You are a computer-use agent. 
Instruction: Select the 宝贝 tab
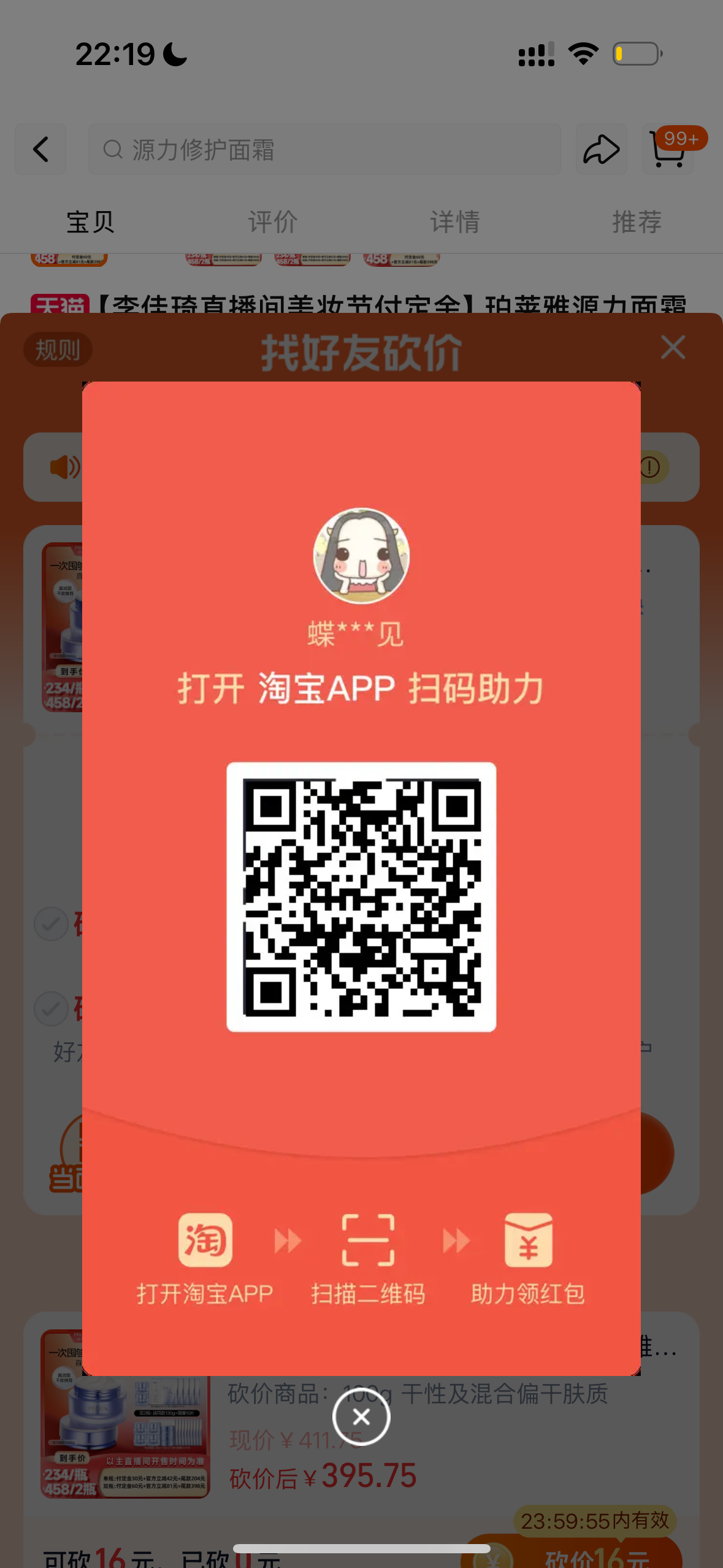coord(90,222)
